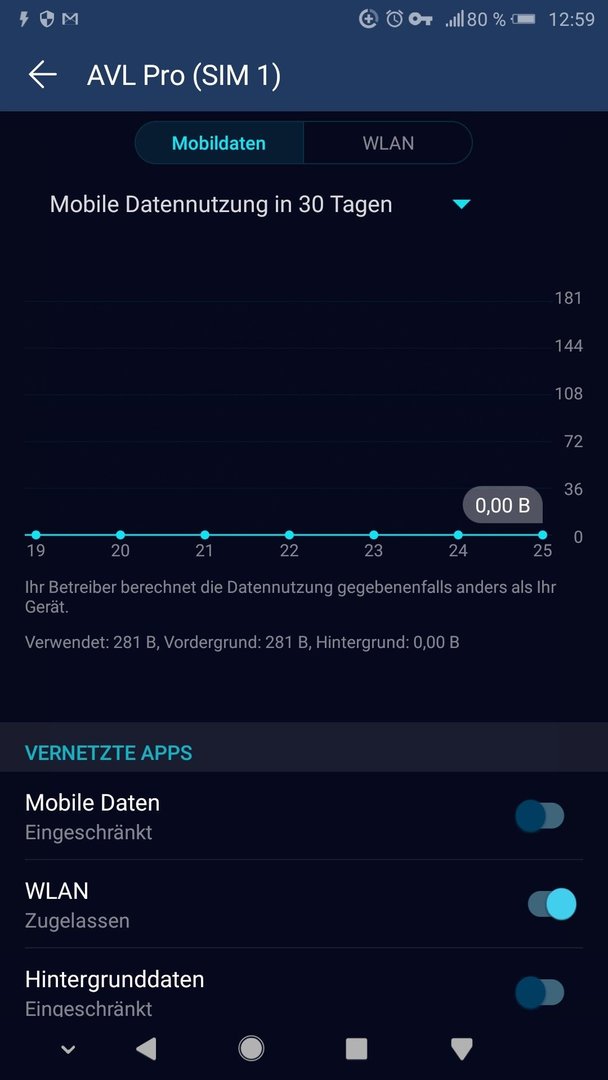Open the system home button
608x1080 pixels.
tap(251, 1048)
